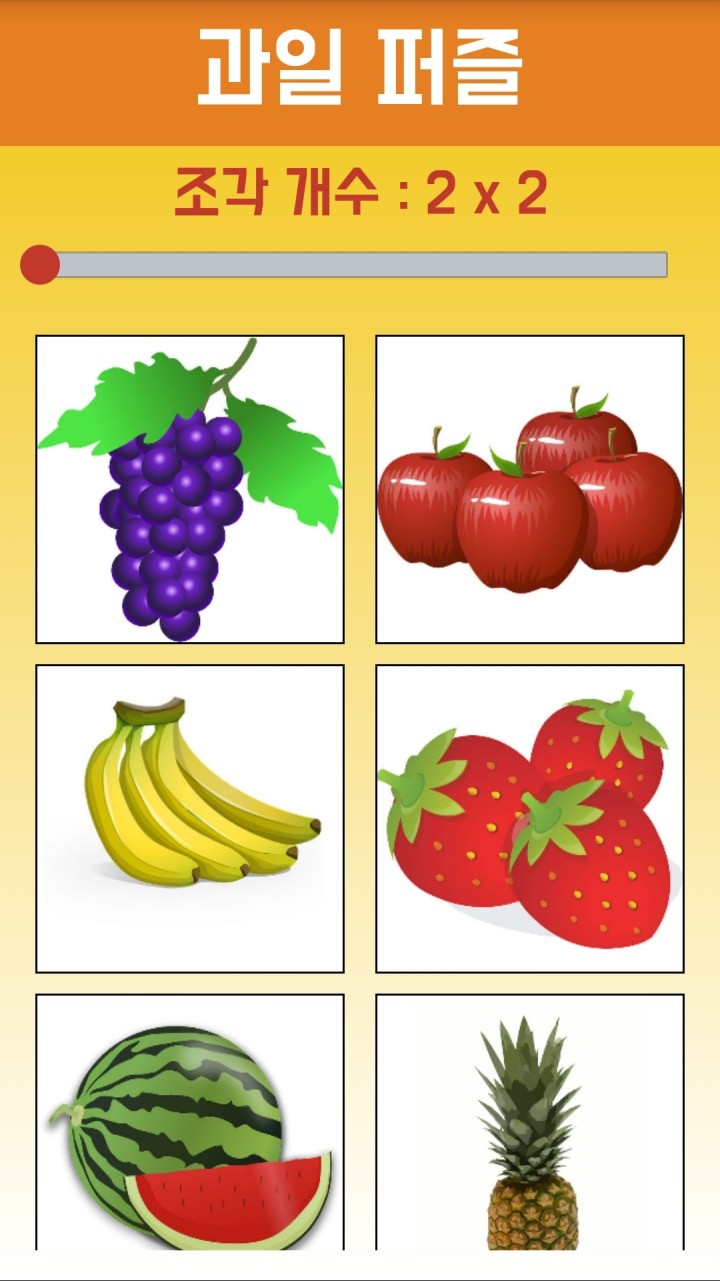
Task: Open the pineapple puzzle
Action: pos(530,1121)
